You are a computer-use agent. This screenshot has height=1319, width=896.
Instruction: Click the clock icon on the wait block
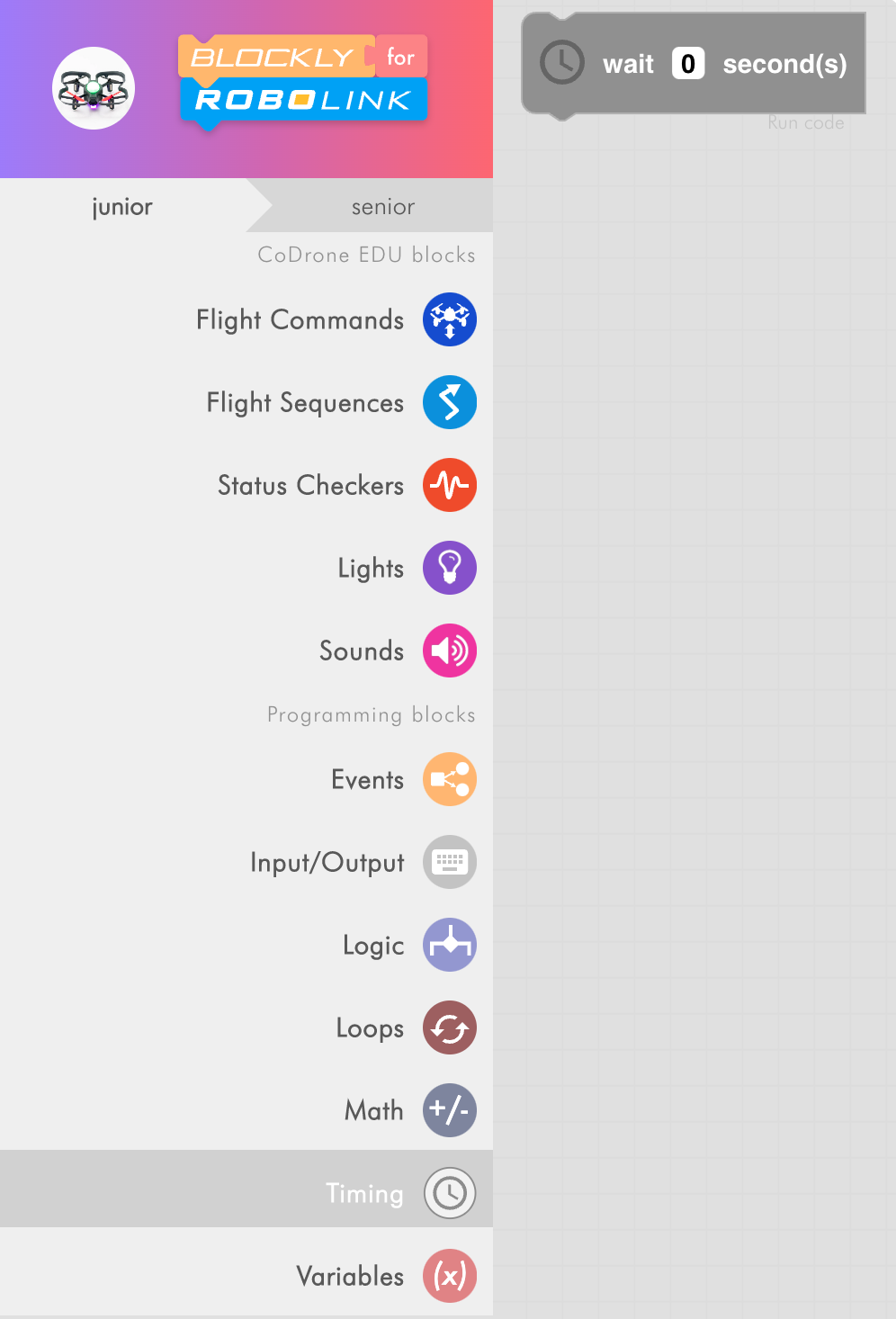click(x=561, y=64)
